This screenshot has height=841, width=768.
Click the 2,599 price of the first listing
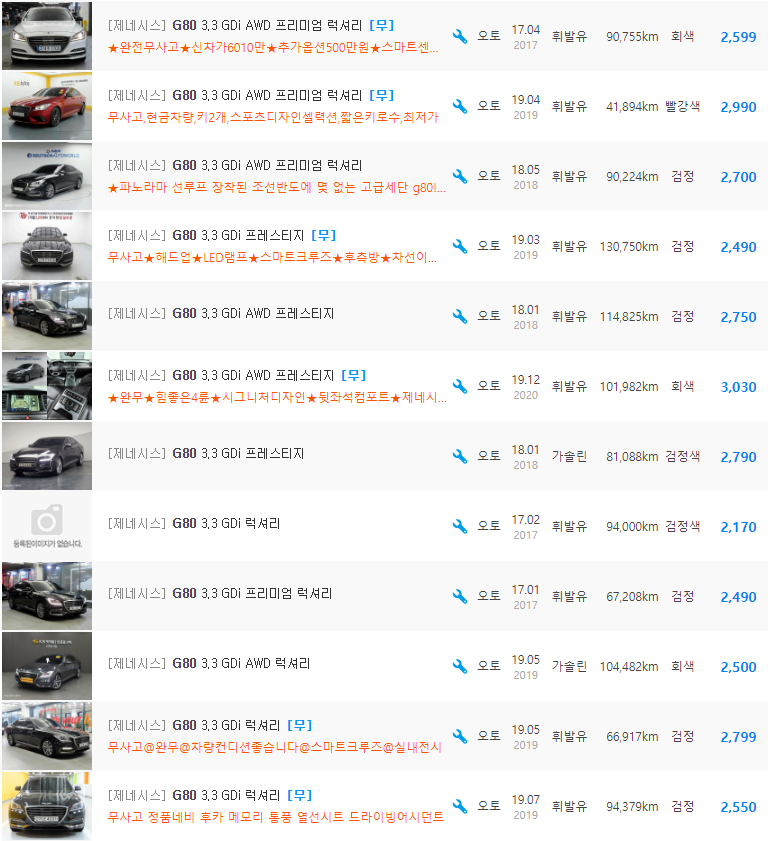(739, 38)
